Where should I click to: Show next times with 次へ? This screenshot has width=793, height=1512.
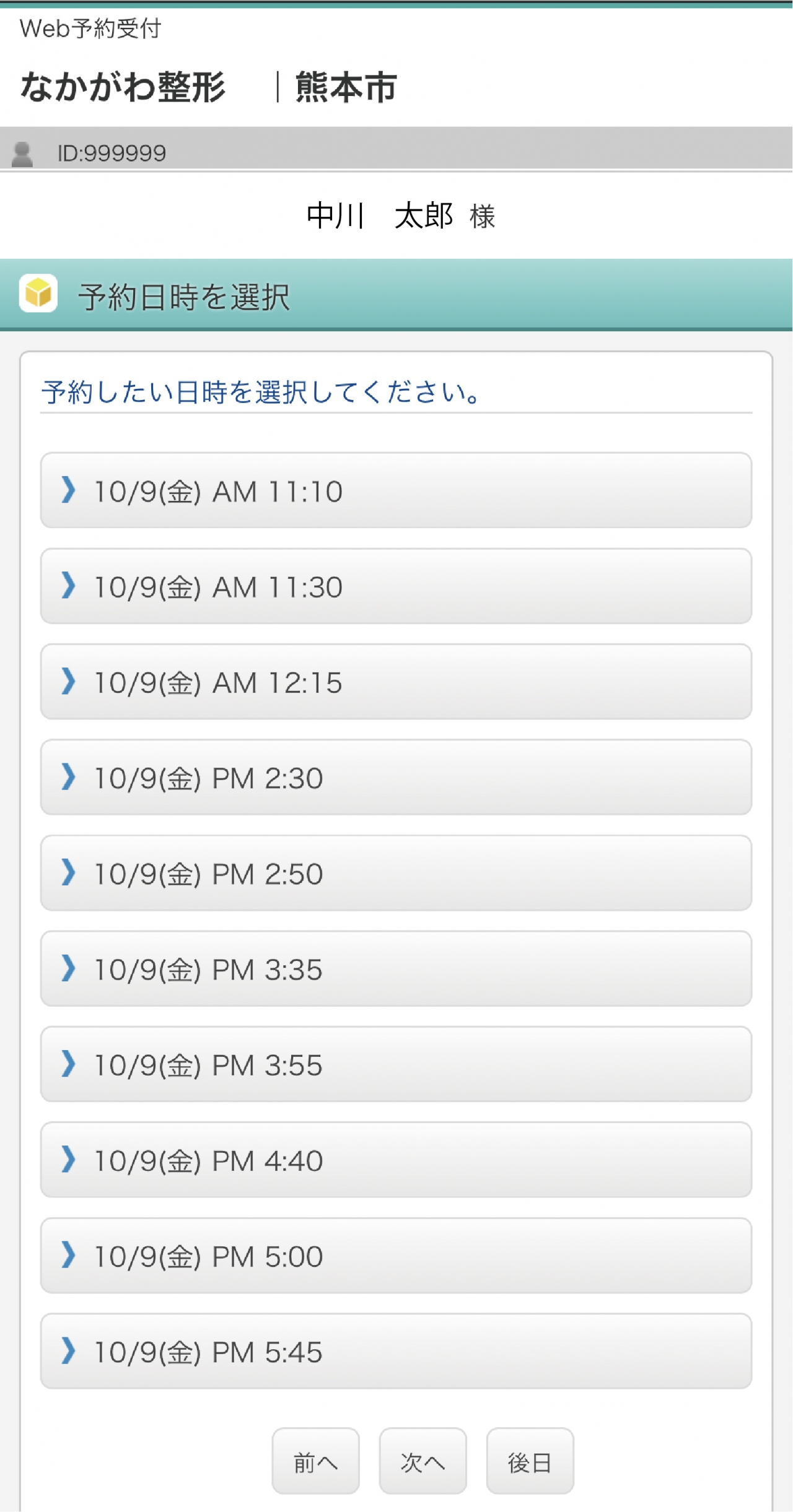point(423,1461)
